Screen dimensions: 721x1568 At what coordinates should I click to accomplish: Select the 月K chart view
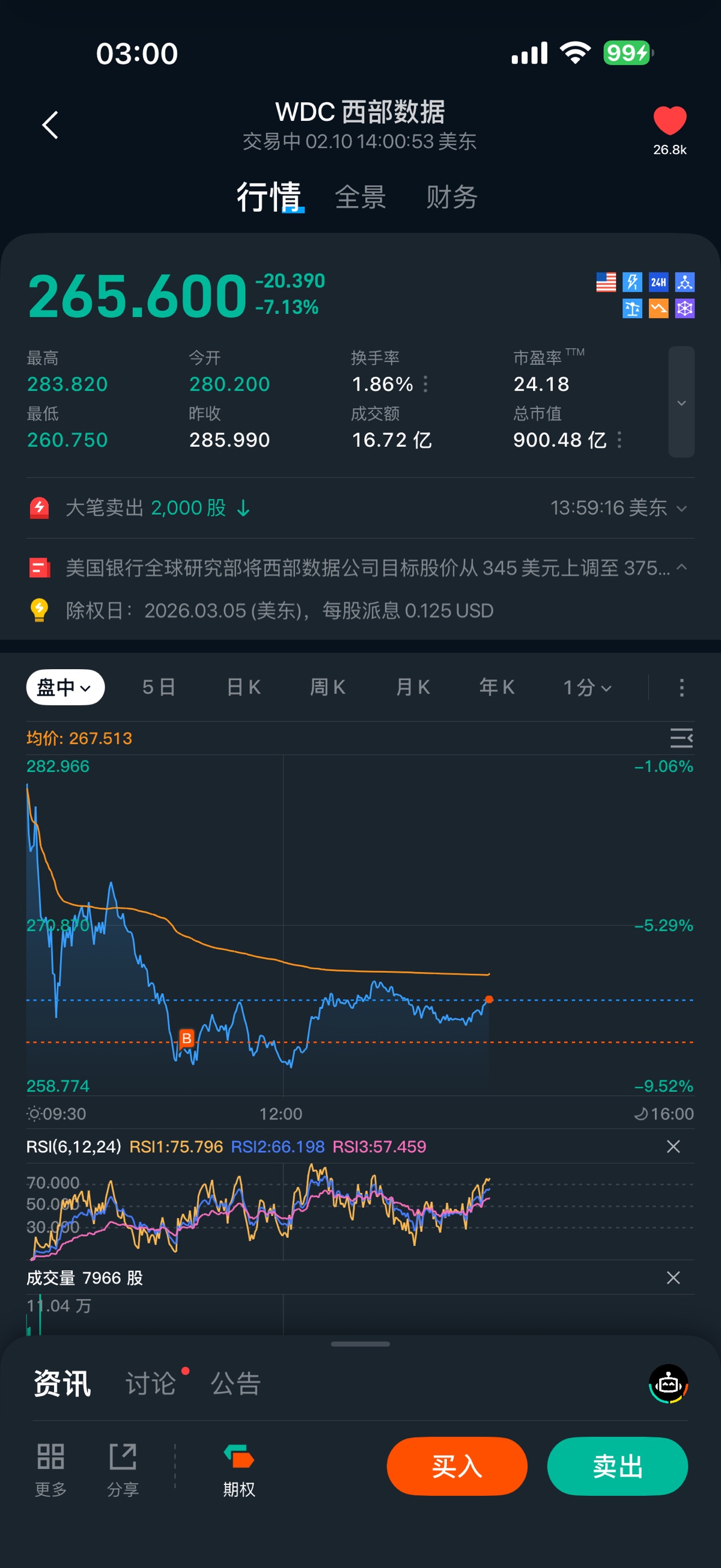pos(413,688)
